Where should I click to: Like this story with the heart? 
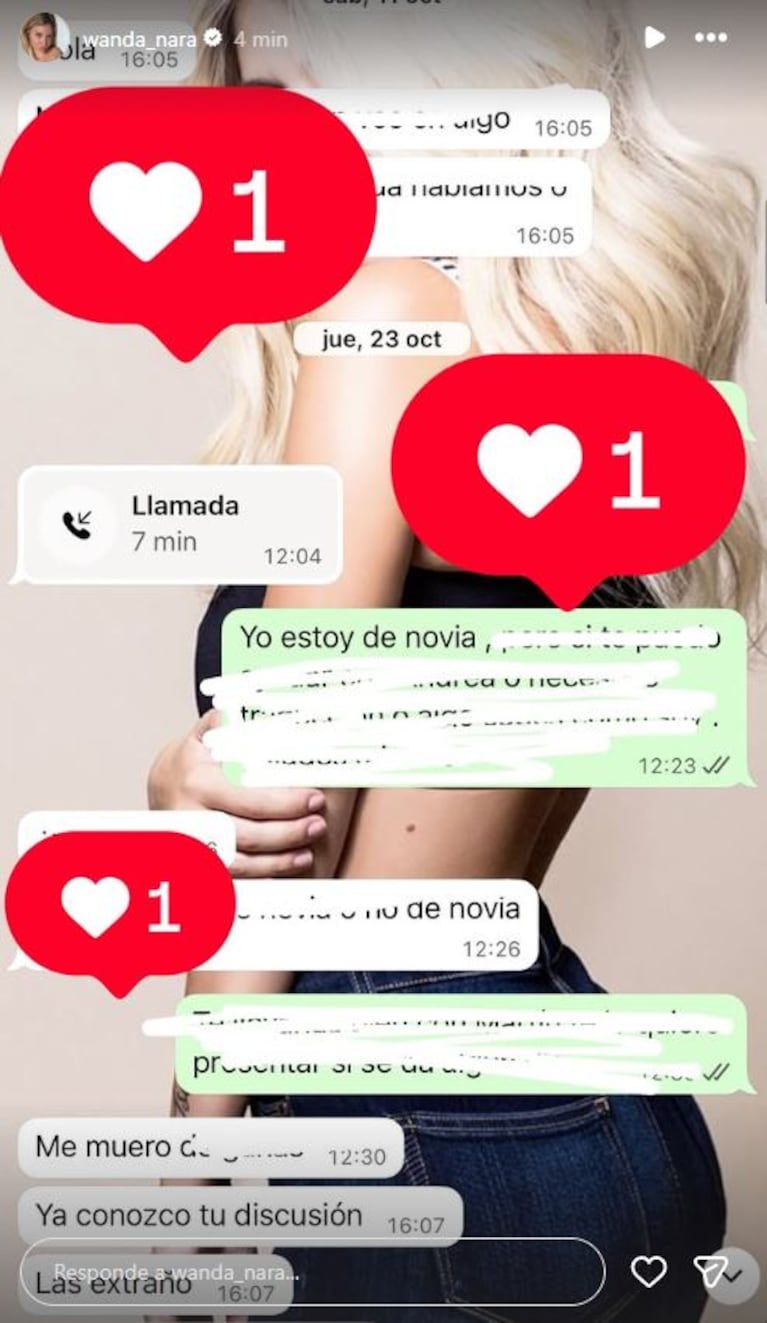[x=649, y=1271]
